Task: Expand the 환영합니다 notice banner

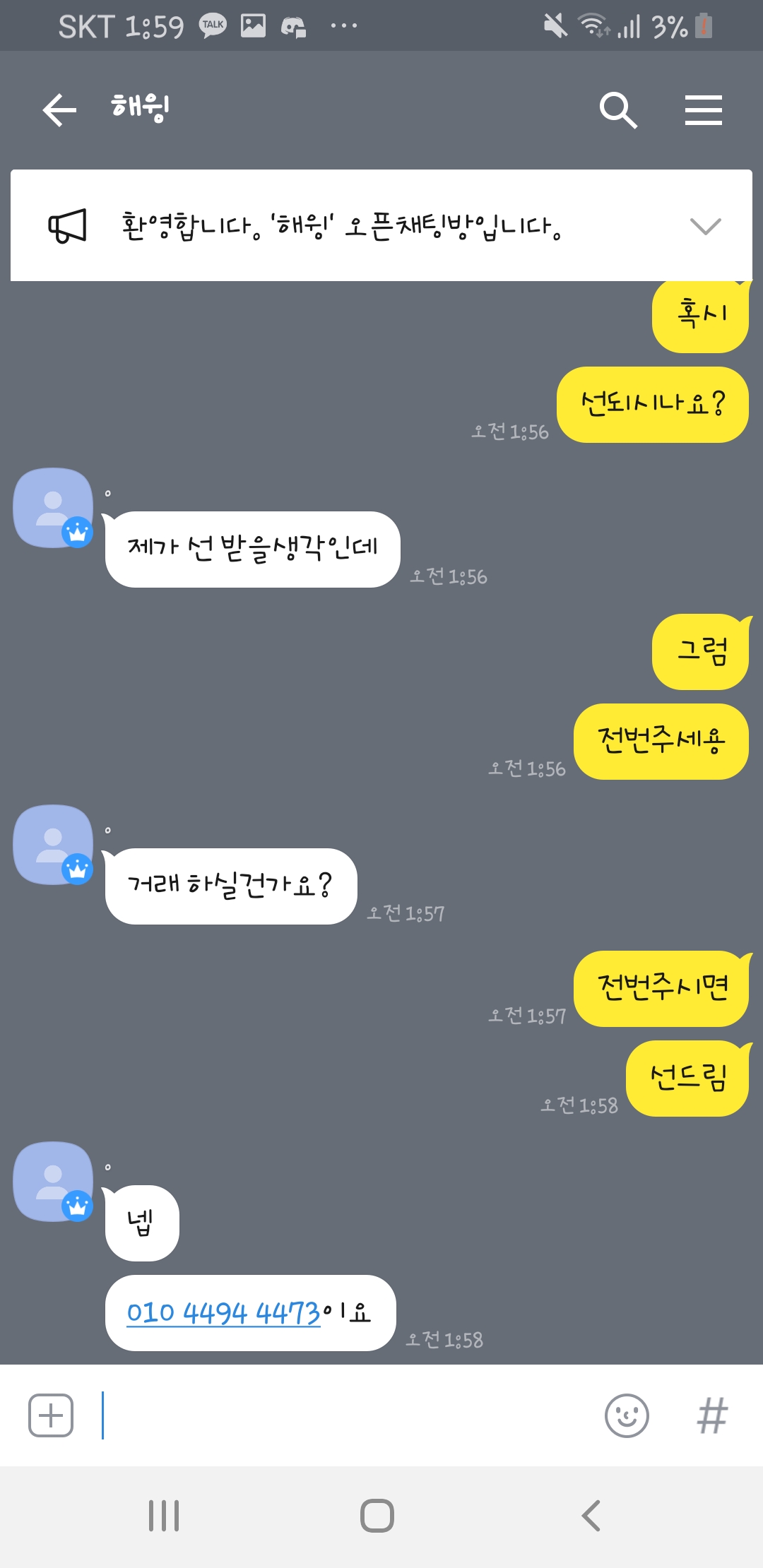Action: coord(704,226)
